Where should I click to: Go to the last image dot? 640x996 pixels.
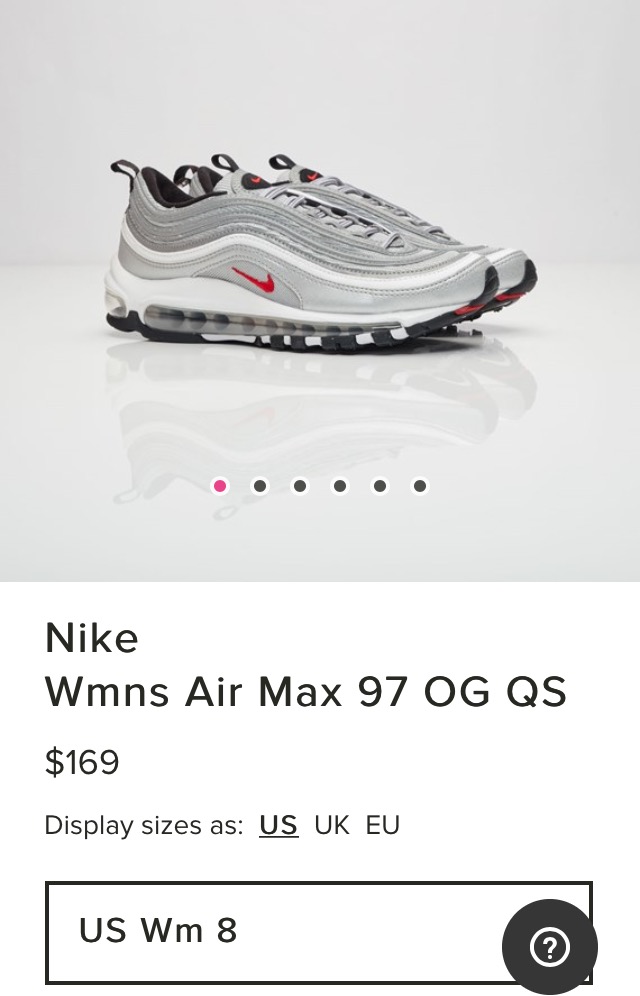(x=420, y=486)
